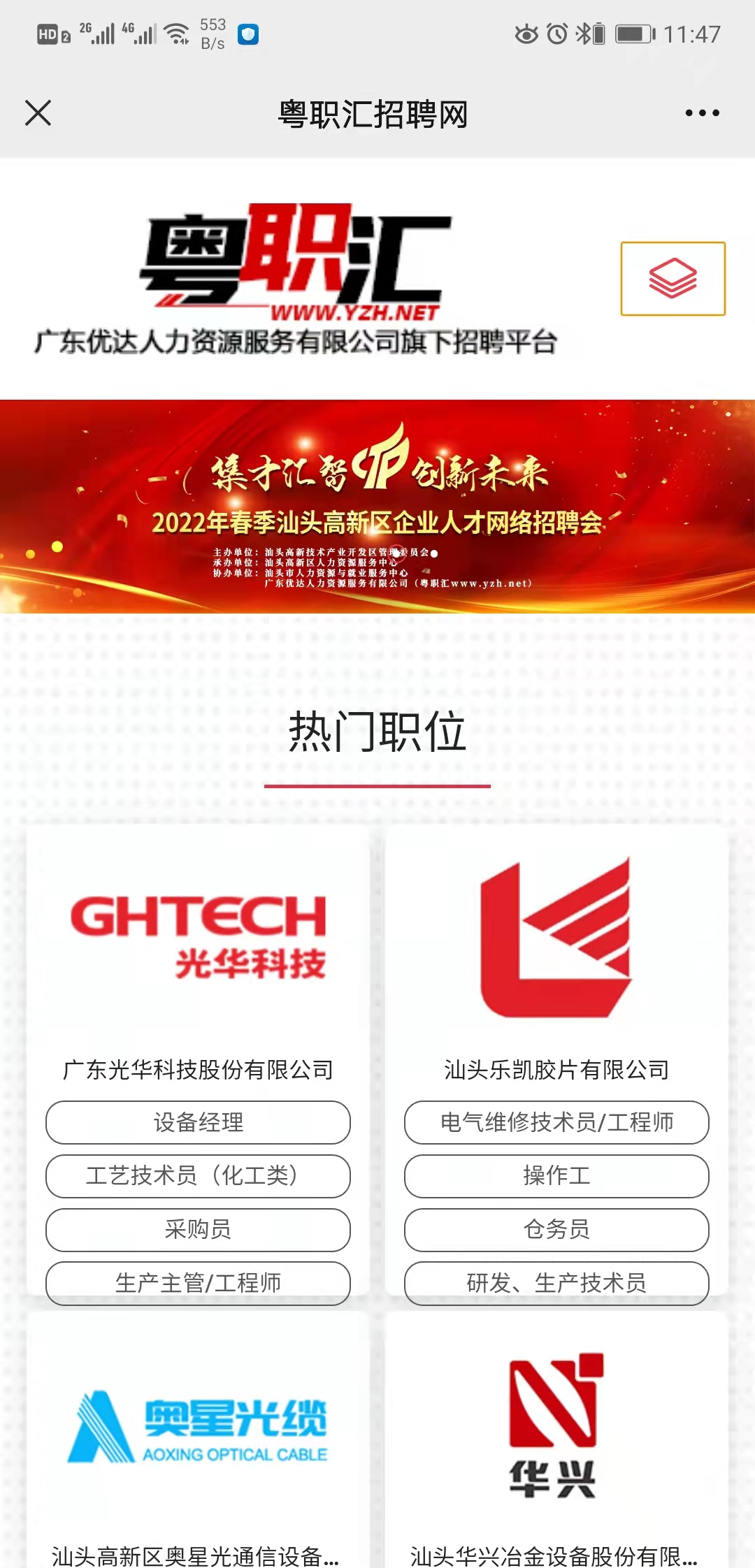Open the stacked-layers menu button
Screen dimensions: 755x1568
[673, 279]
